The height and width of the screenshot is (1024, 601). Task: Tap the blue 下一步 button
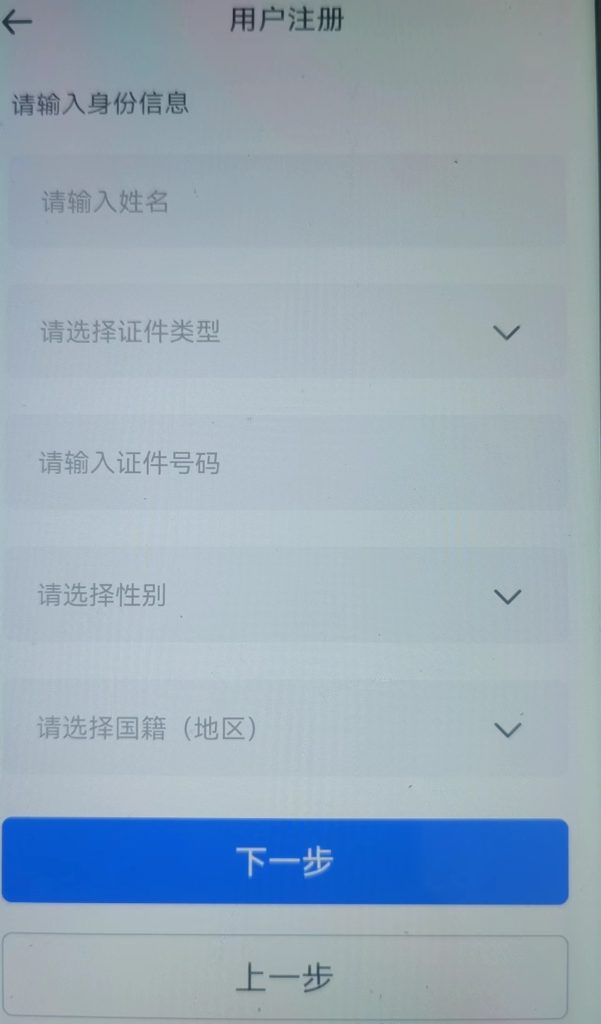[x=285, y=861]
